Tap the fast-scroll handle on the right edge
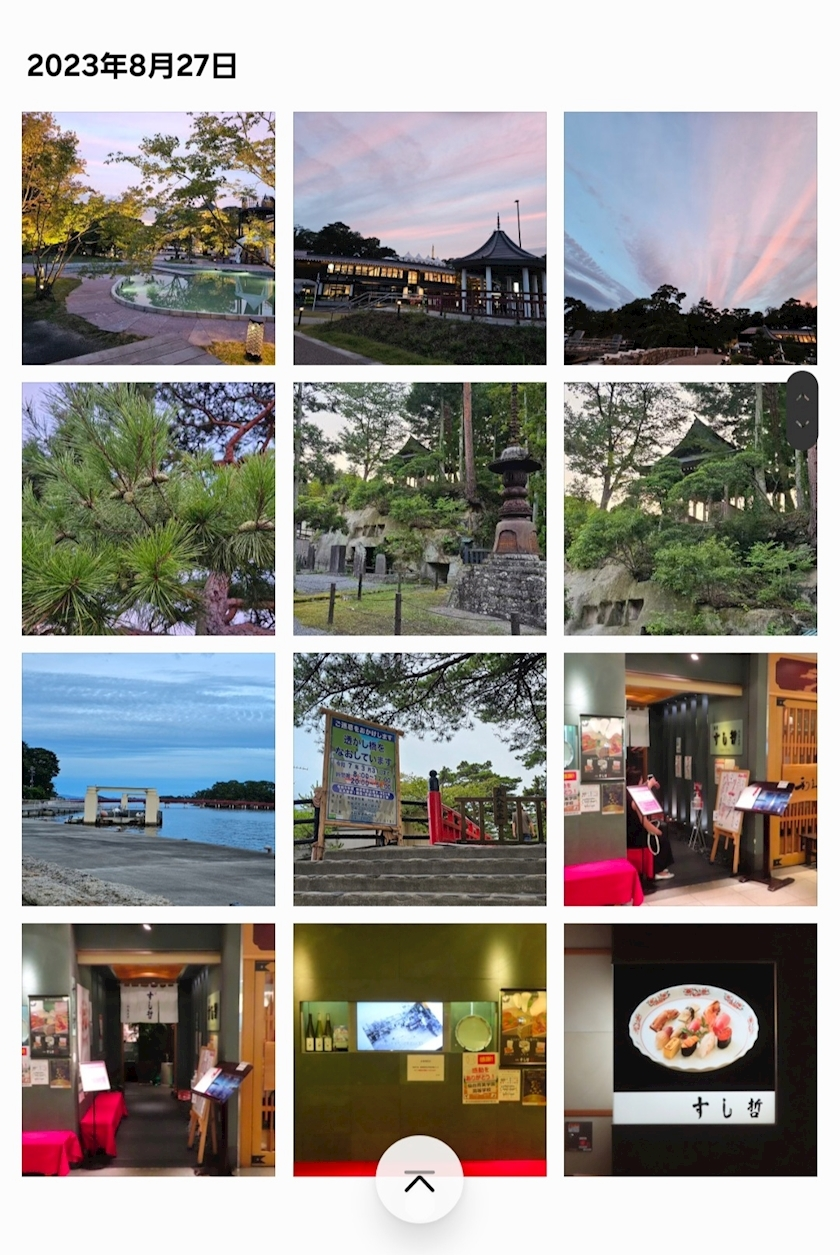Image resolution: width=840 pixels, height=1255 pixels. (802, 410)
